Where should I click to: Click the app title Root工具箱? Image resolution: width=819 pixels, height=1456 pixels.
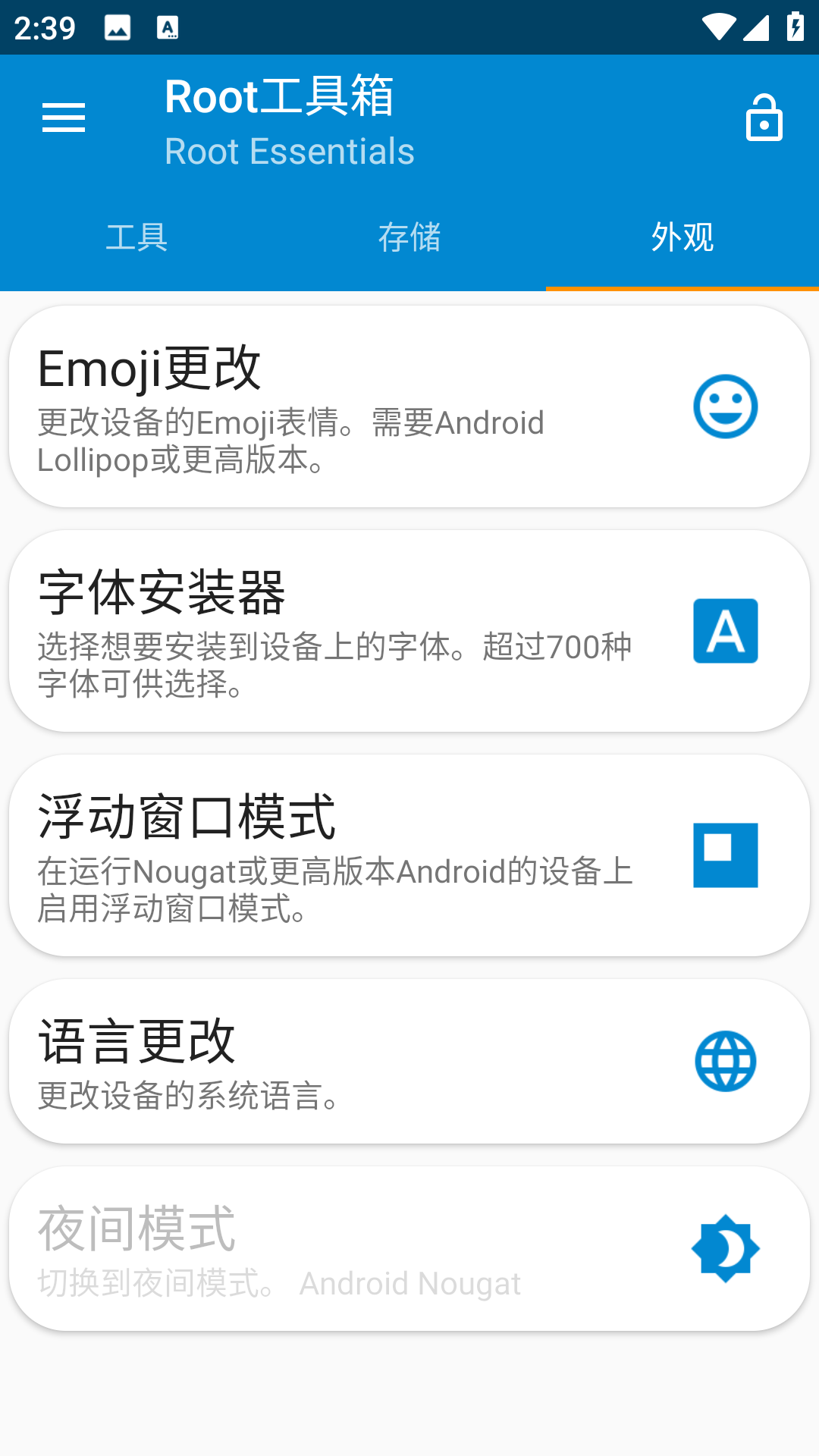pos(280,97)
